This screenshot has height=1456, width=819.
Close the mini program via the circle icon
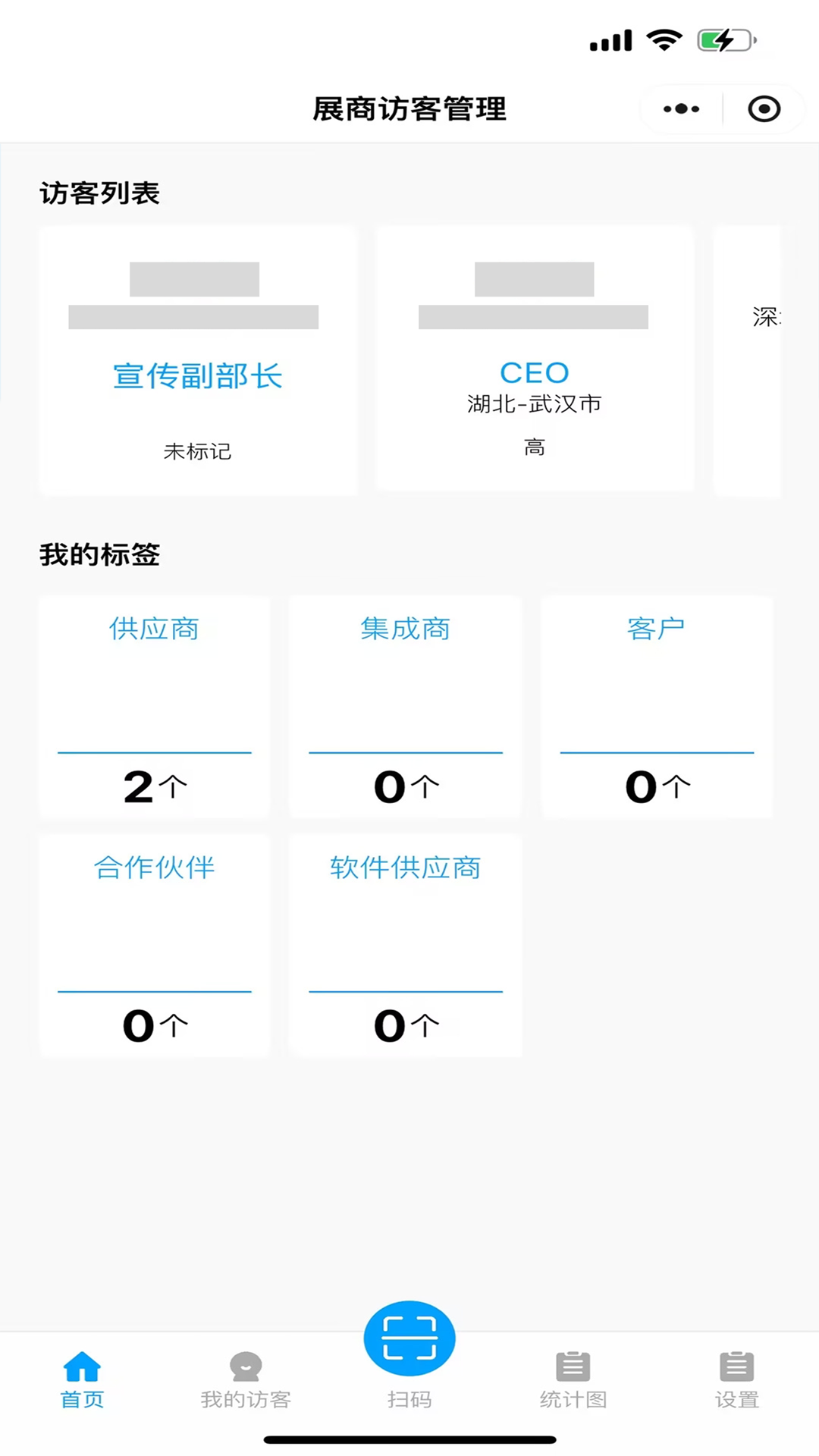(x=764, y=109)
